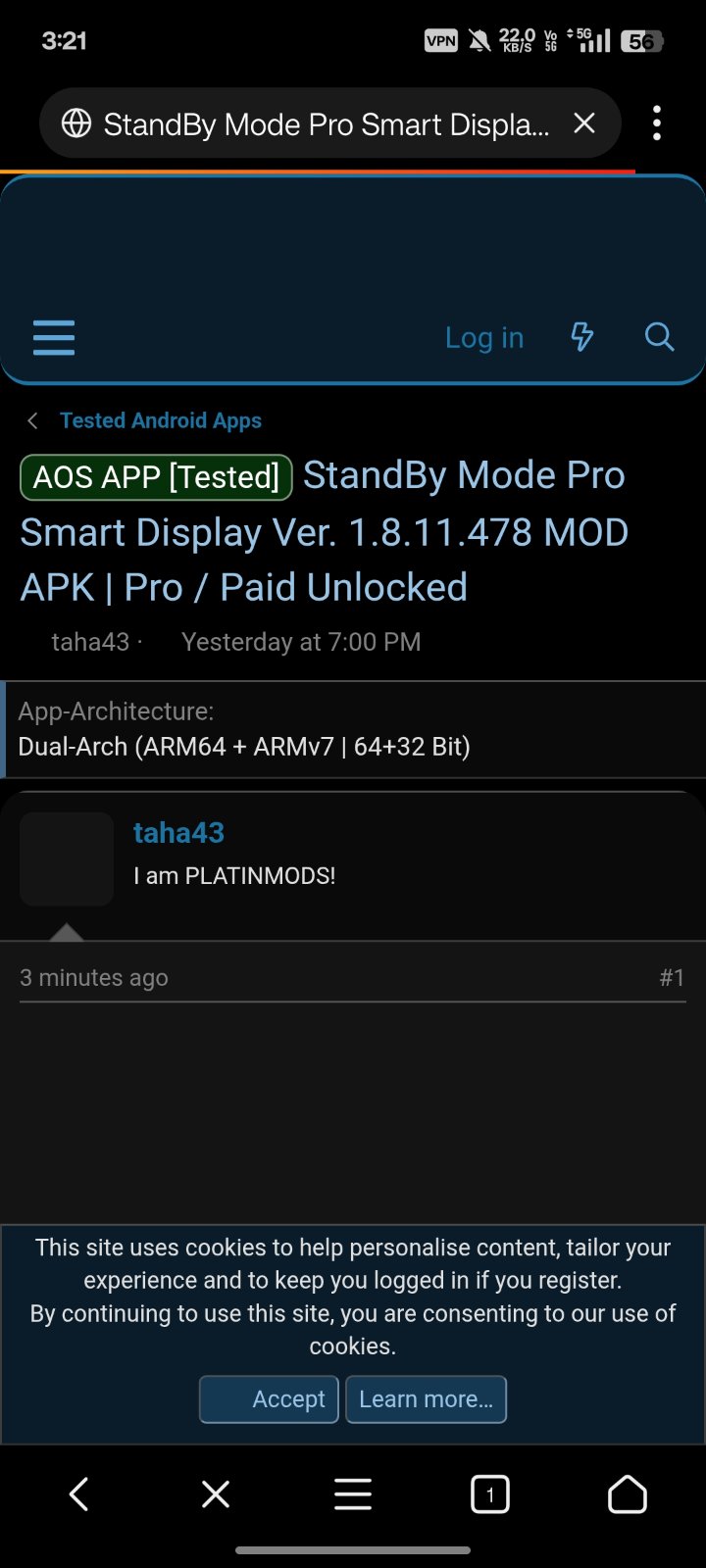Open the What's new lightning icon
706x1568 pixels.
tap(582, 337)
